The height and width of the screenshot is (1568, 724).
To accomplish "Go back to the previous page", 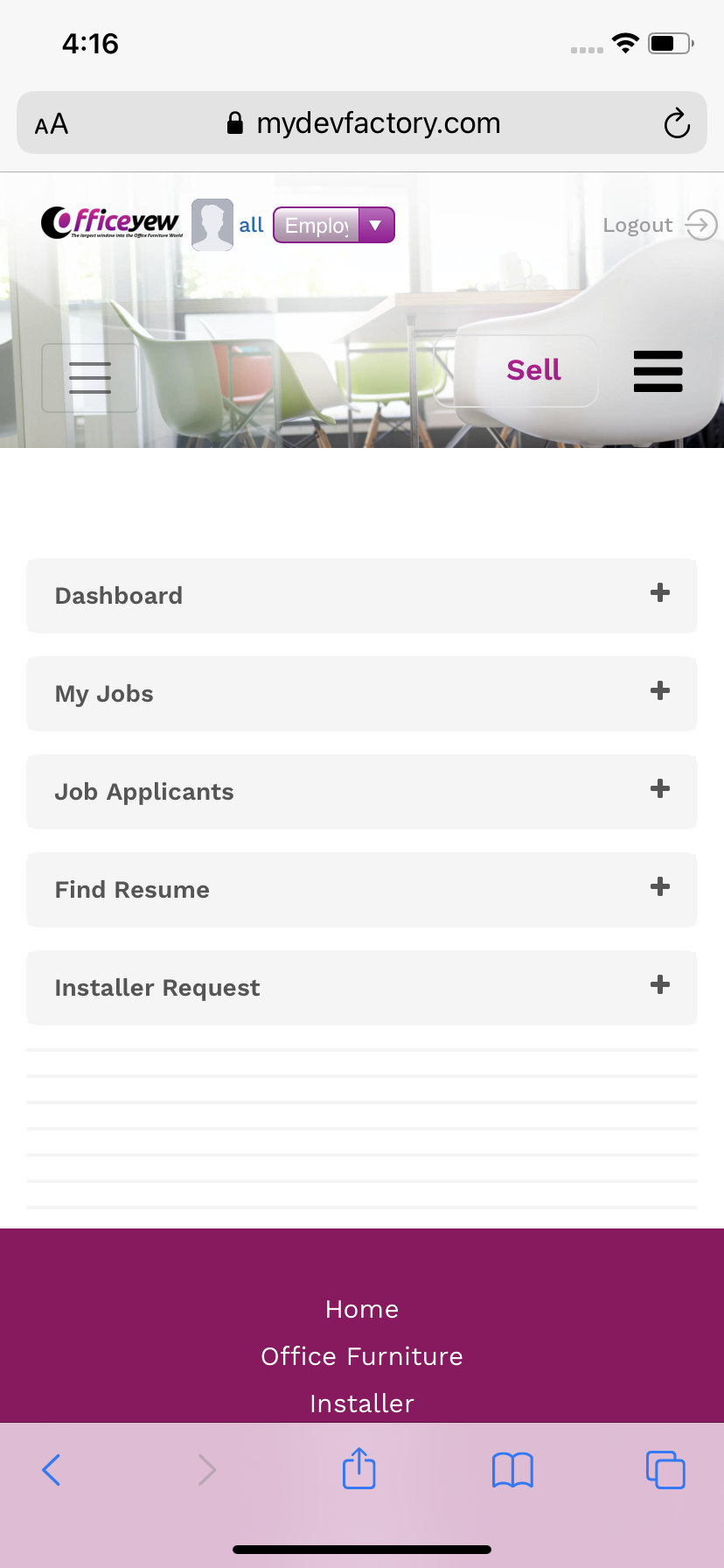I will coord(52,1470).
